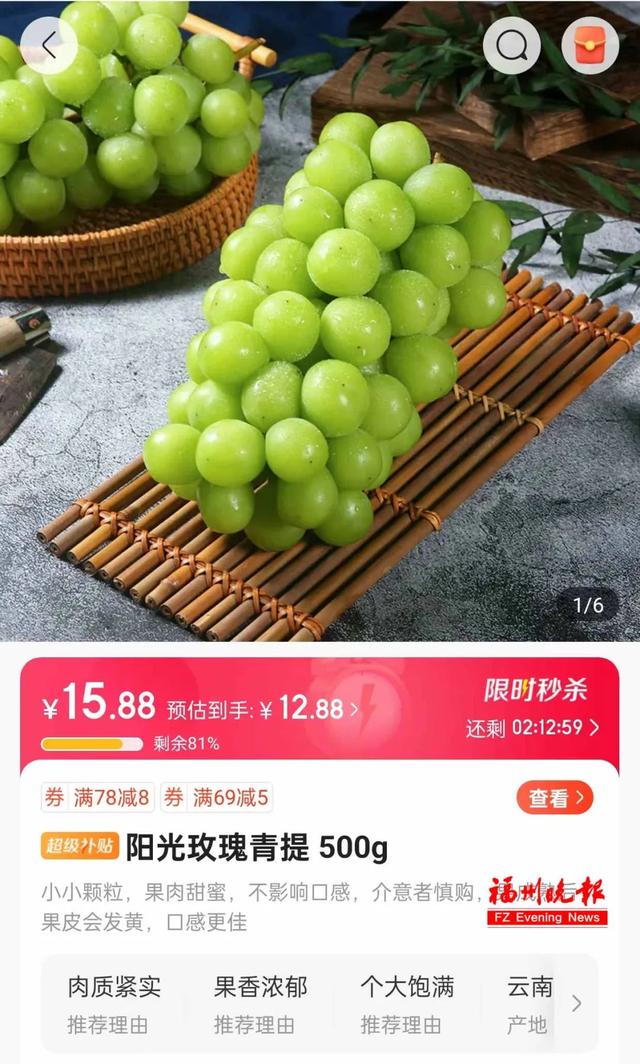Go back using the top-left arrow

[x=49, y=45]
